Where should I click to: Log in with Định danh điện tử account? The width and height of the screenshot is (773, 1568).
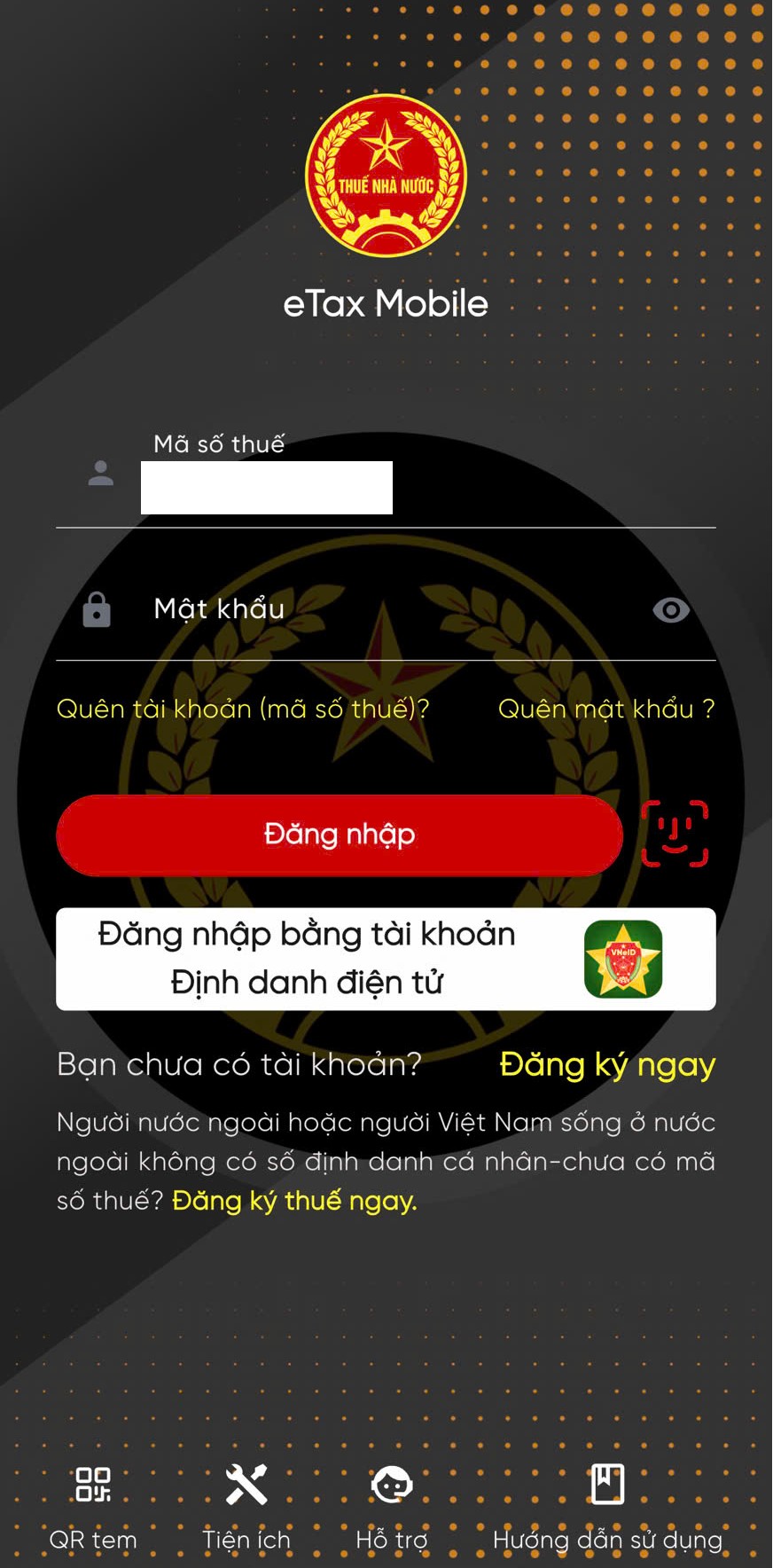point(386,959)
